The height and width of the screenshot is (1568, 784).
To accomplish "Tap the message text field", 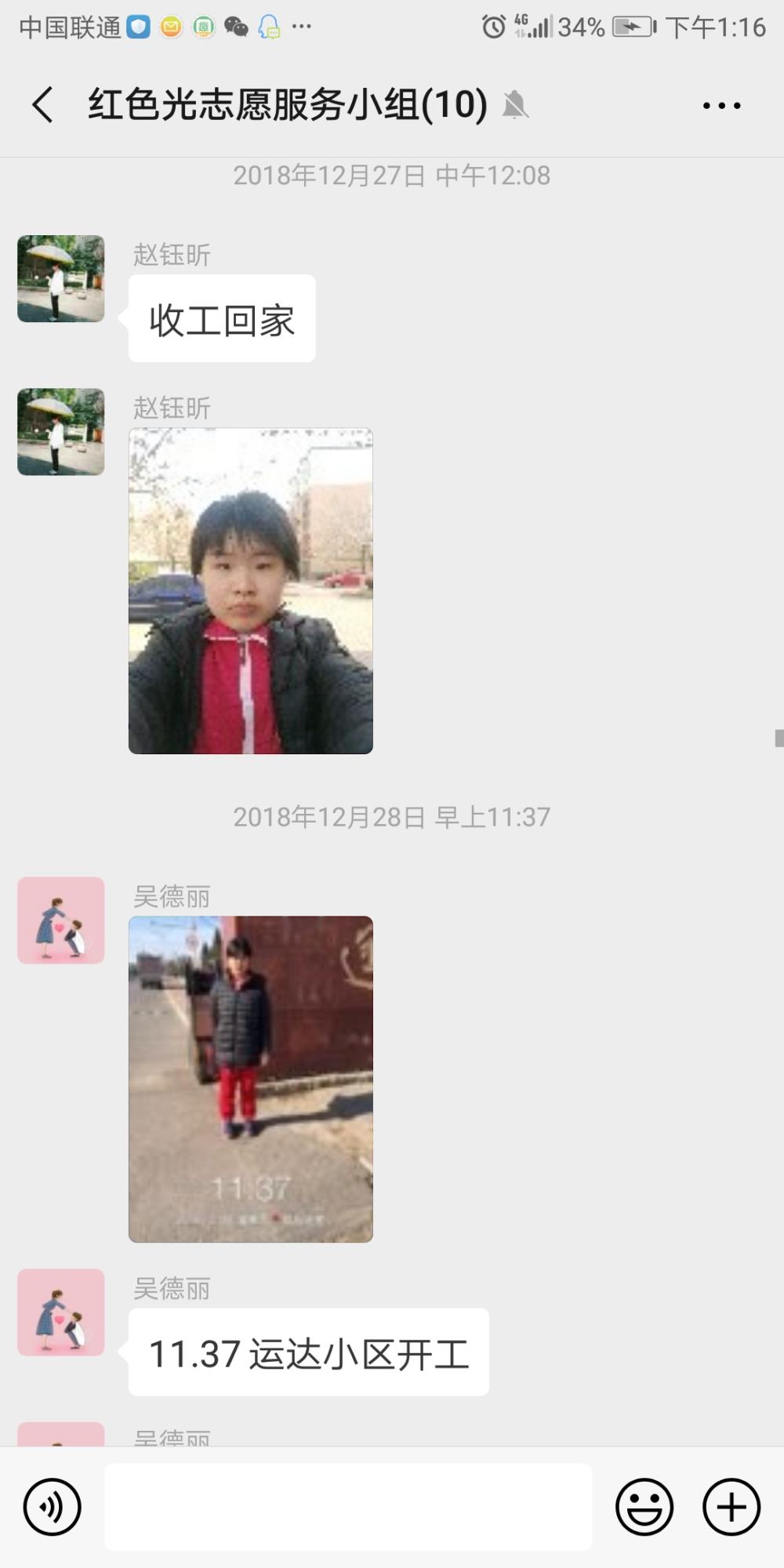I will point(348,1507).
